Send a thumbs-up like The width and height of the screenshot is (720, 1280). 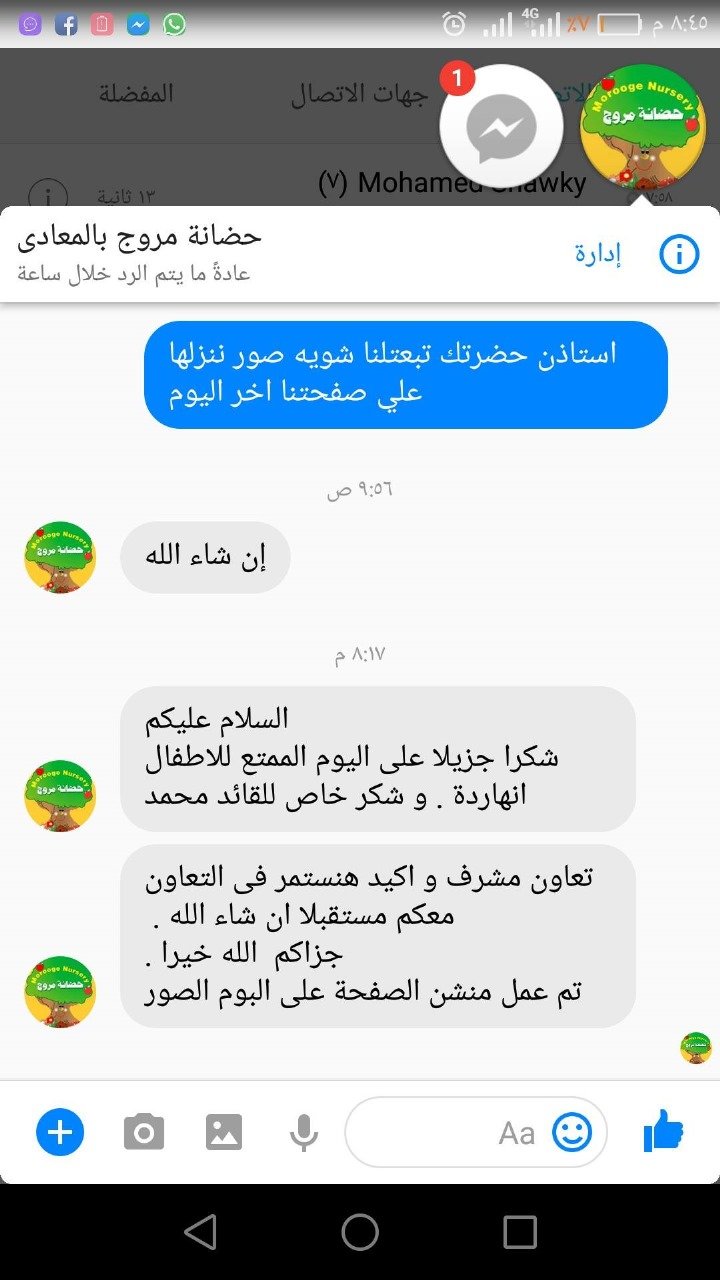click(x=663, y=1131)
